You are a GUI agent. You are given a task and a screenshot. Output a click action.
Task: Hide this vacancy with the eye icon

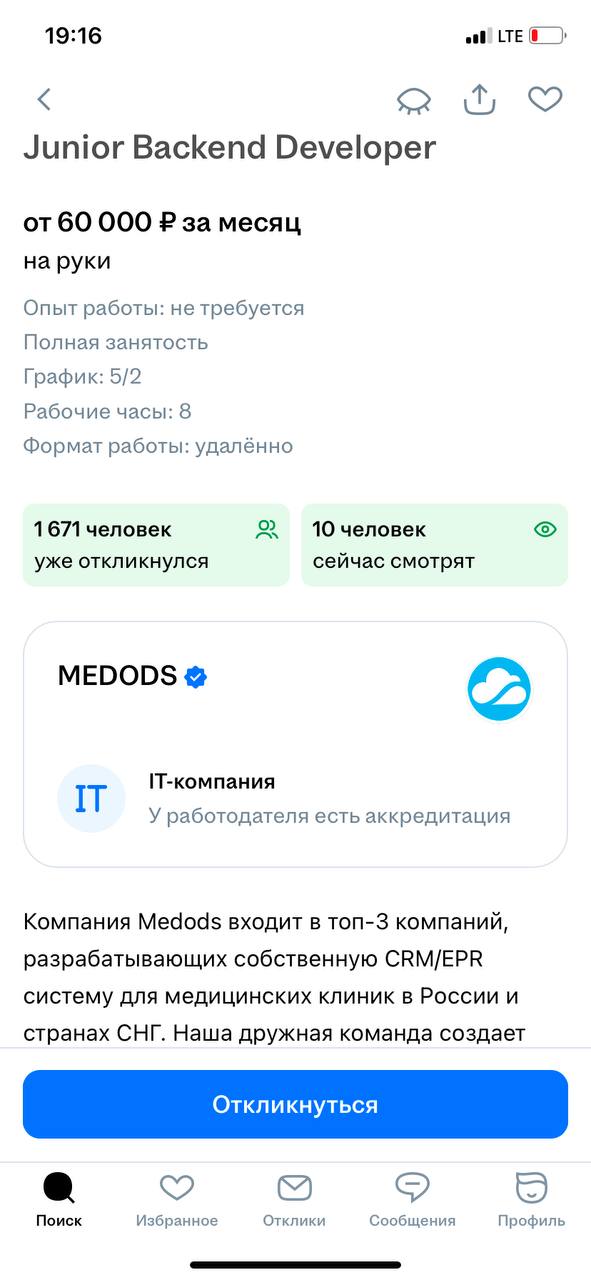(414, 99)
